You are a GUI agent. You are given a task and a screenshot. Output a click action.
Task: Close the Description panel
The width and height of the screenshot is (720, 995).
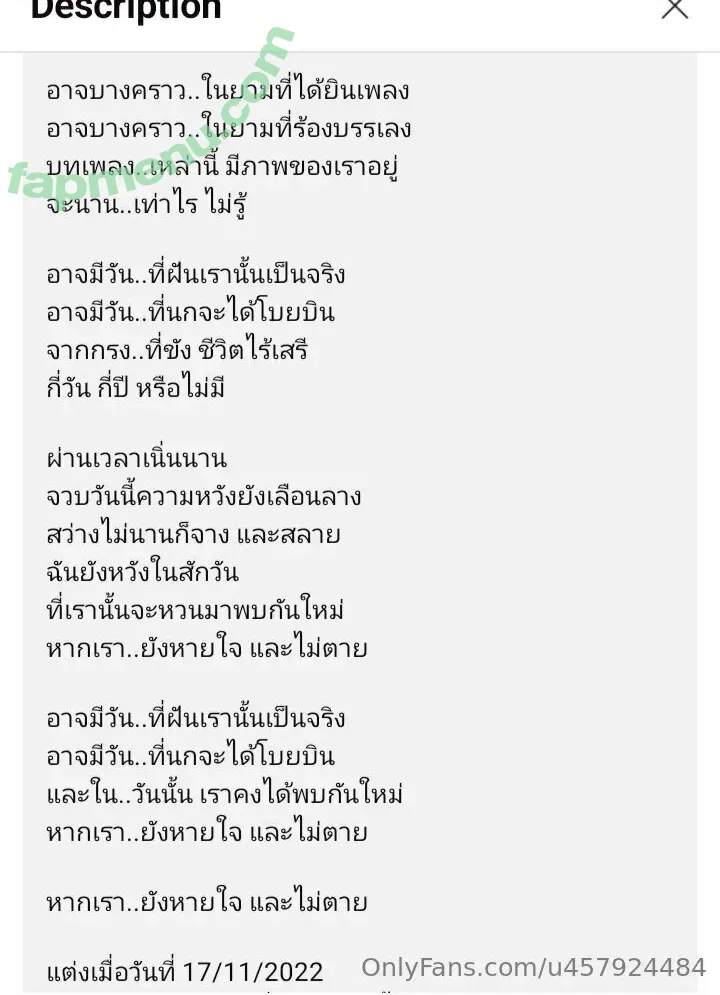pos(675,9)
